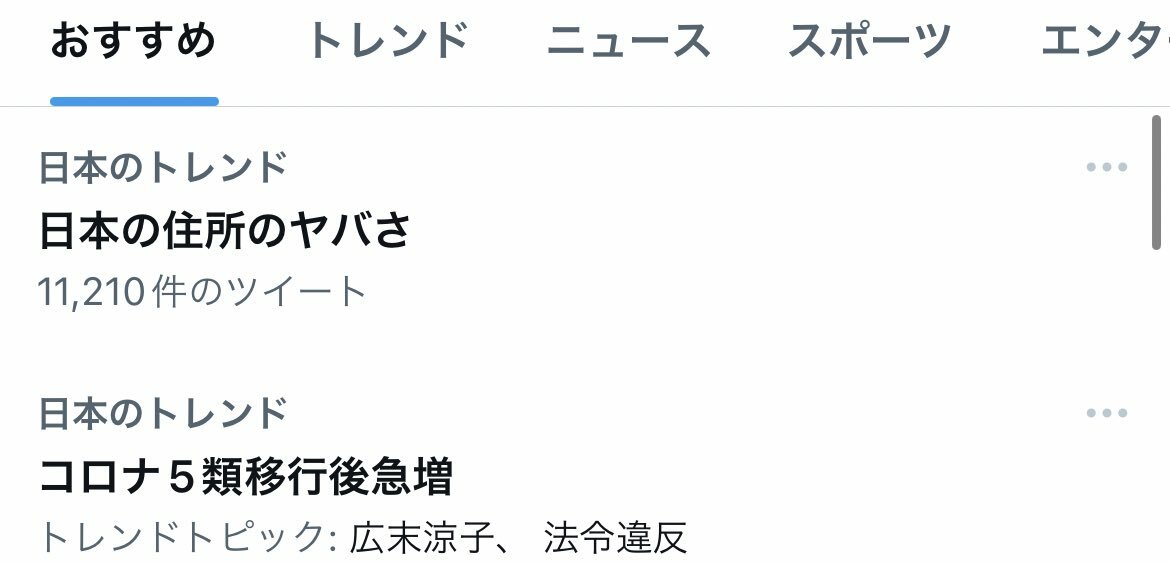Open the 法令違反 trend topic
This screenshot has height=562, width=1170.
(616, 539)
